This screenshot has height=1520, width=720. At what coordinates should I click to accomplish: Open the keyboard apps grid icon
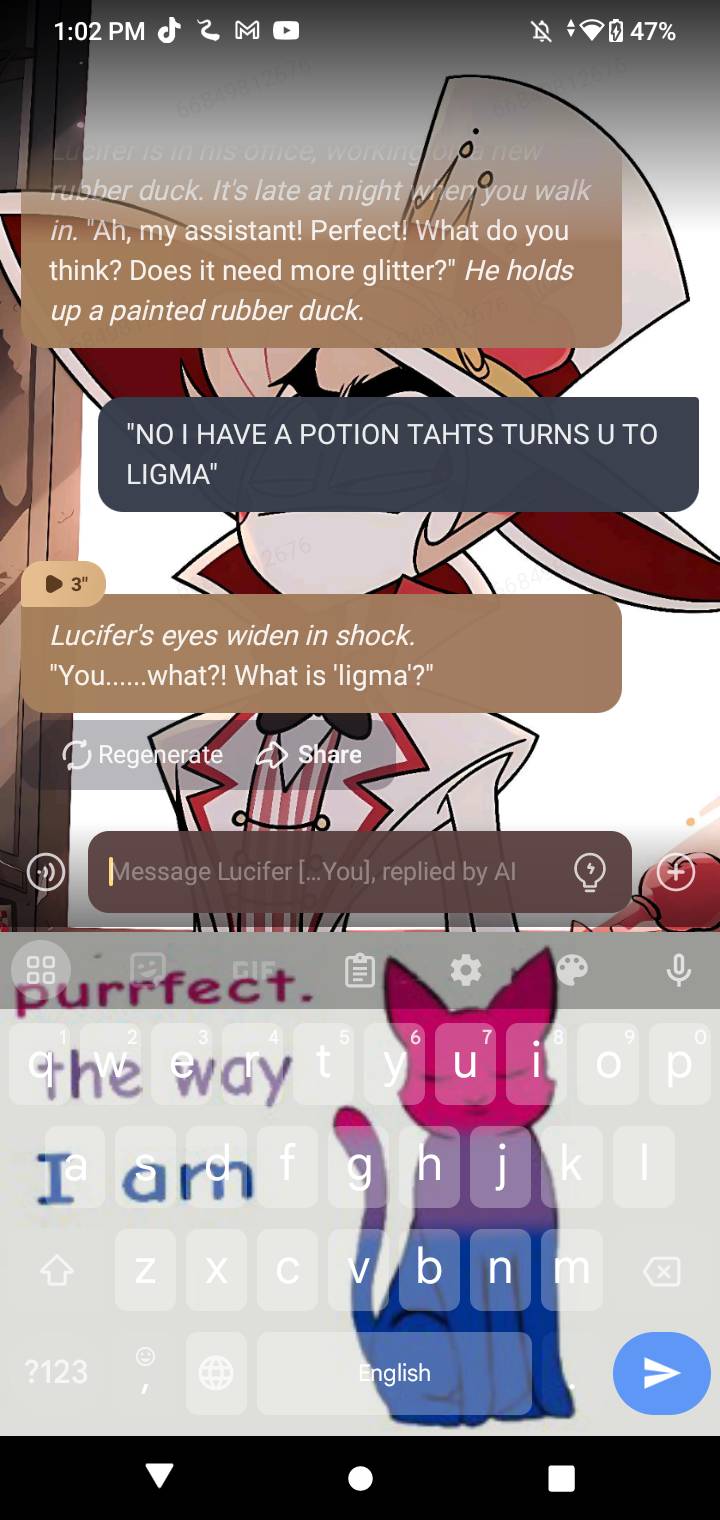[41, 969]
